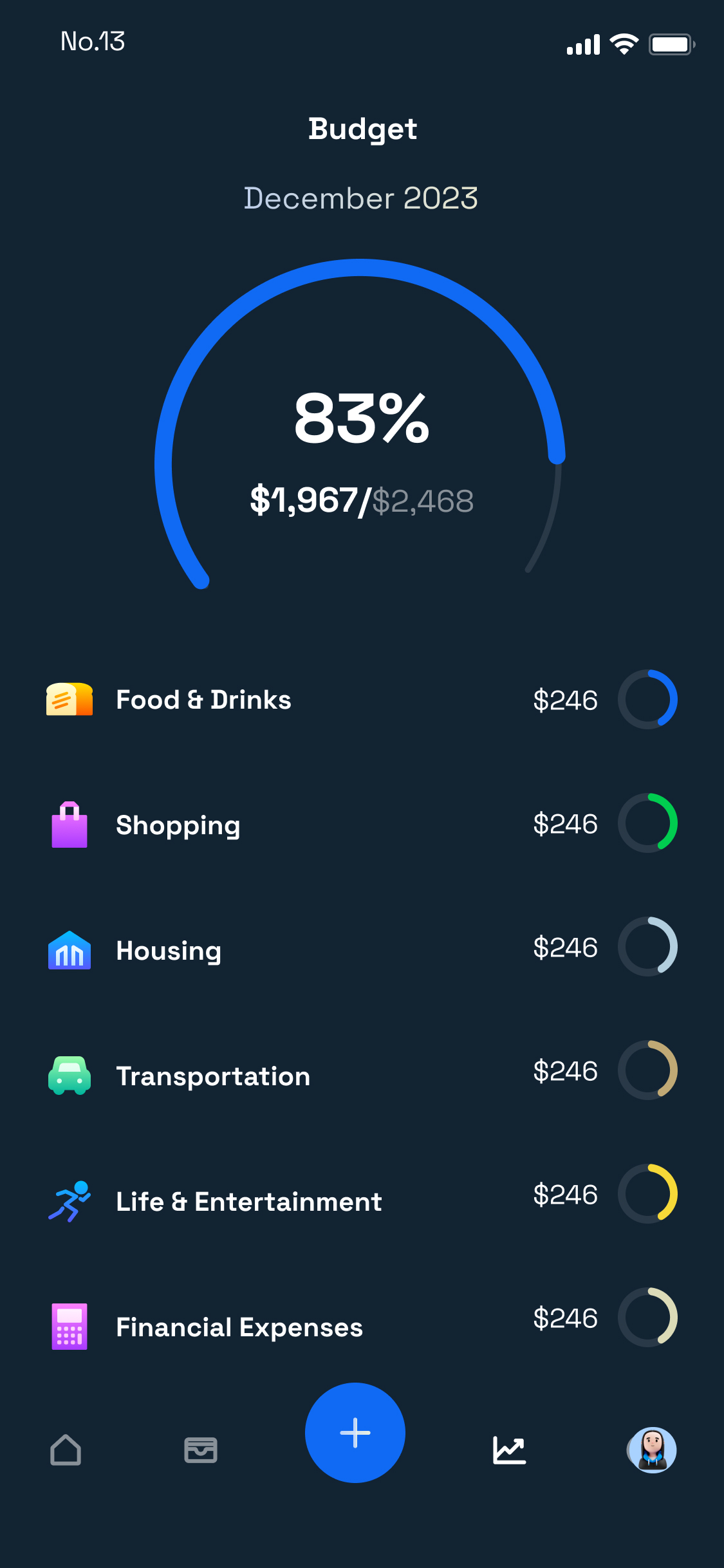The width and height of the screenshot is (724, 1568).
Task: Open the Housing category icon
Action: click(x=68, y=949)
